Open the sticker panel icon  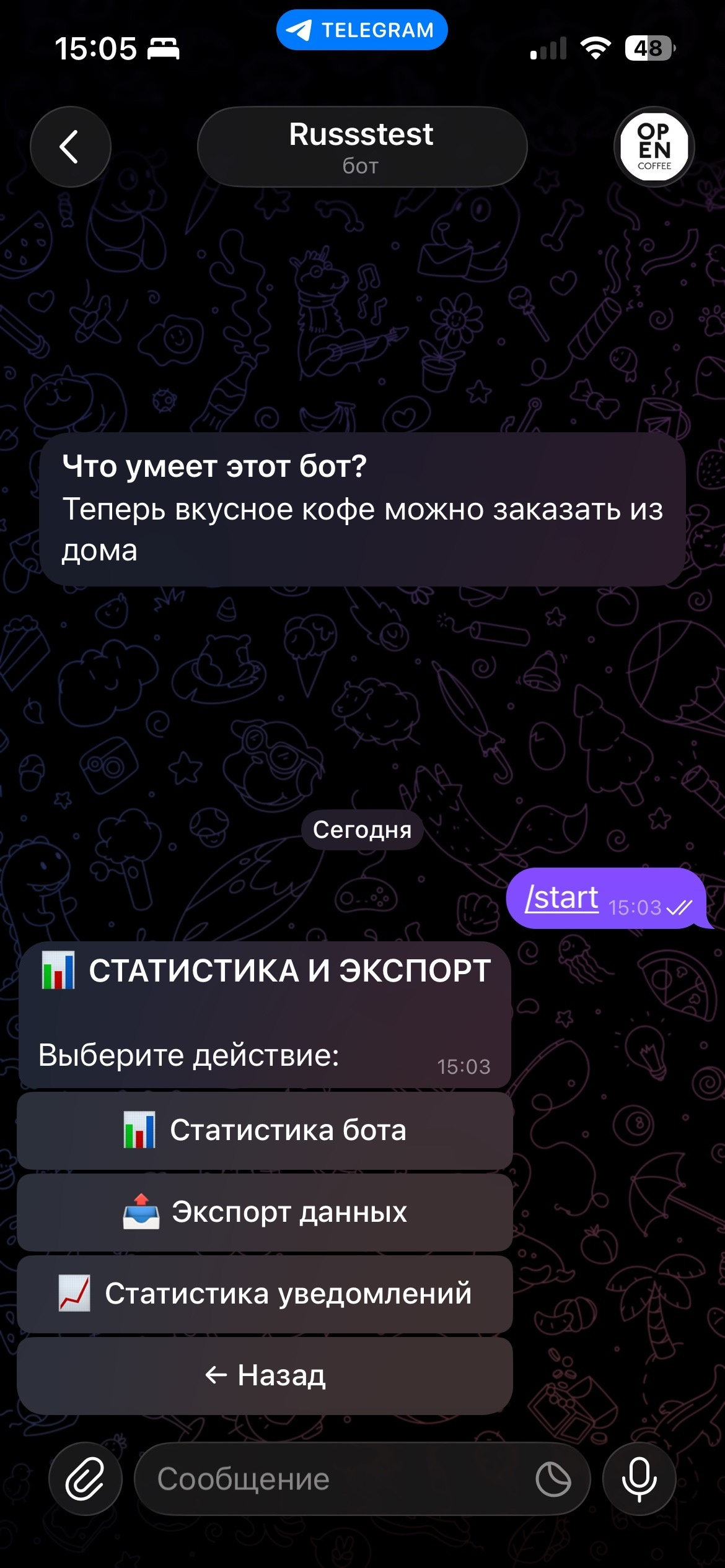pyautogui.click(x=553, y=1479)
